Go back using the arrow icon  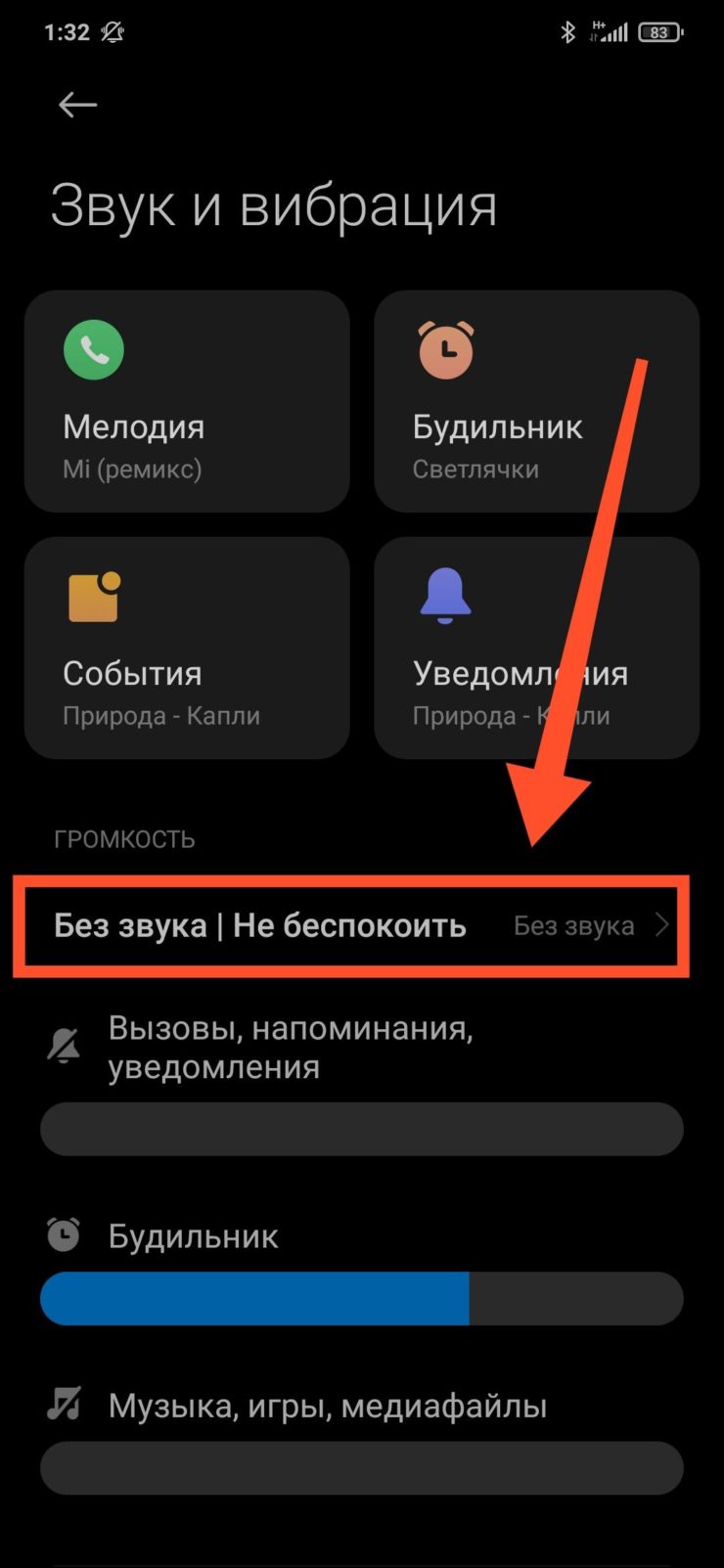click(x=77, y=105)
